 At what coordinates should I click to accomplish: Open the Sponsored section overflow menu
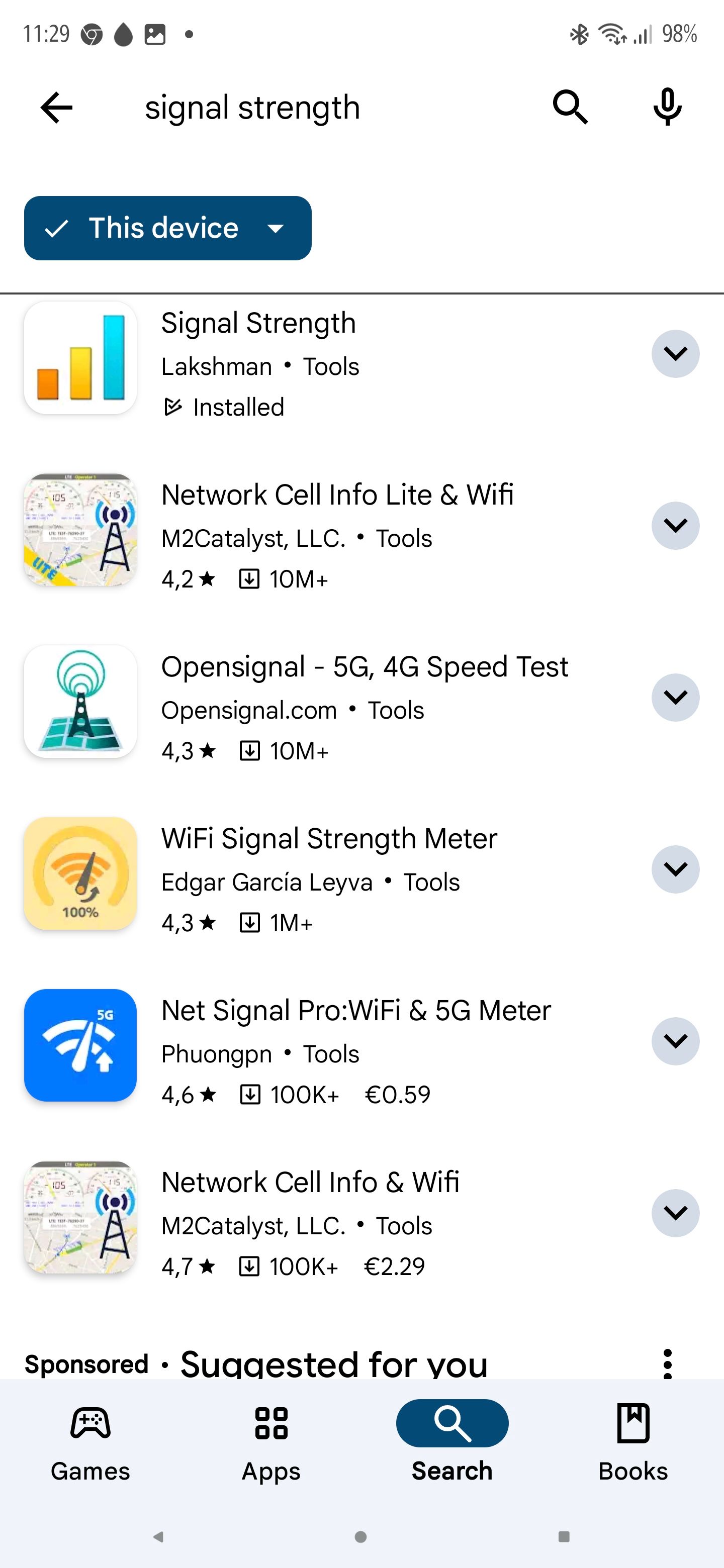pyautogui.click(x=667, y=1363)
